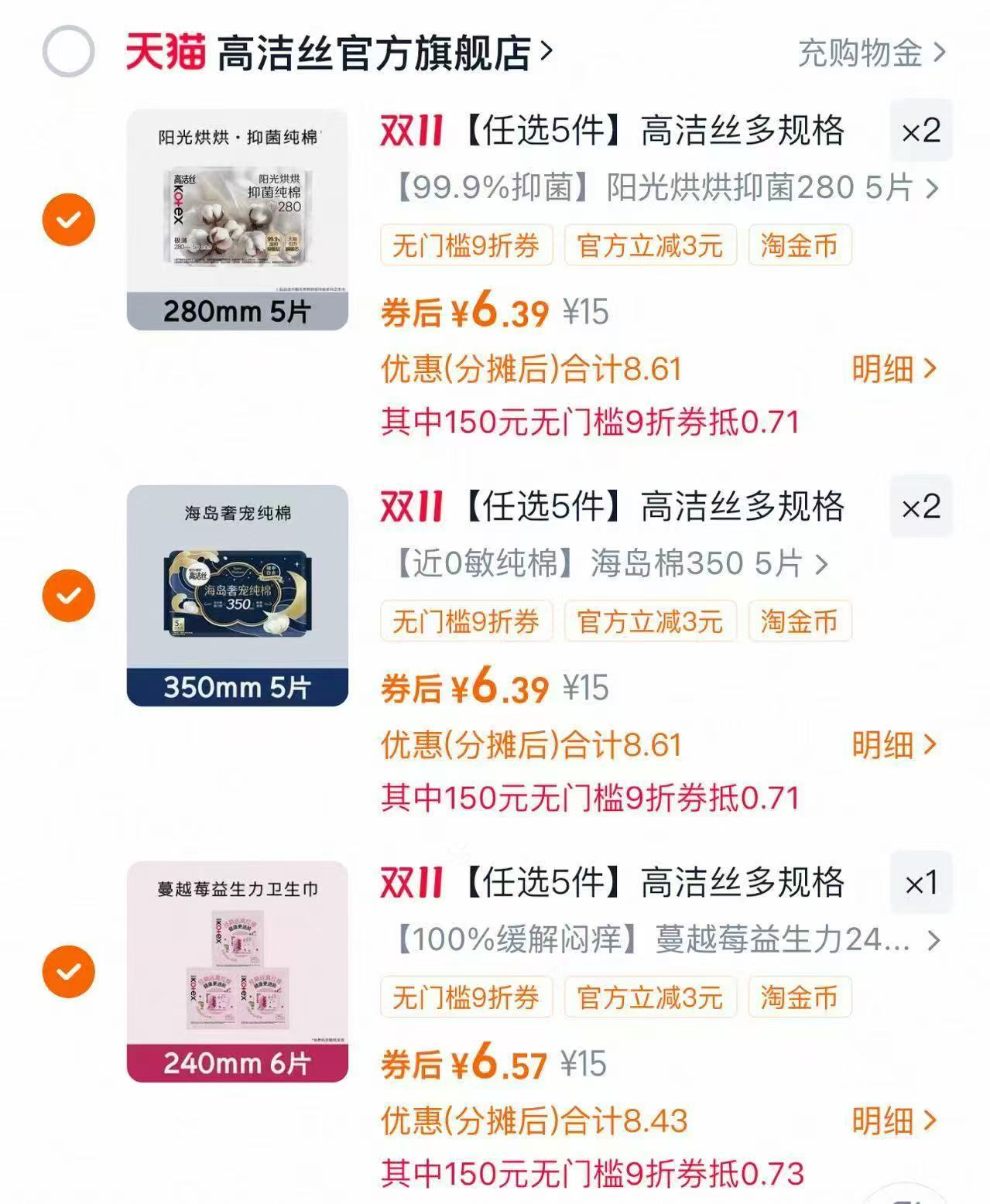
Task: Click the ×2 quantity indicator on first item
Action: click(x=921, y=130)
